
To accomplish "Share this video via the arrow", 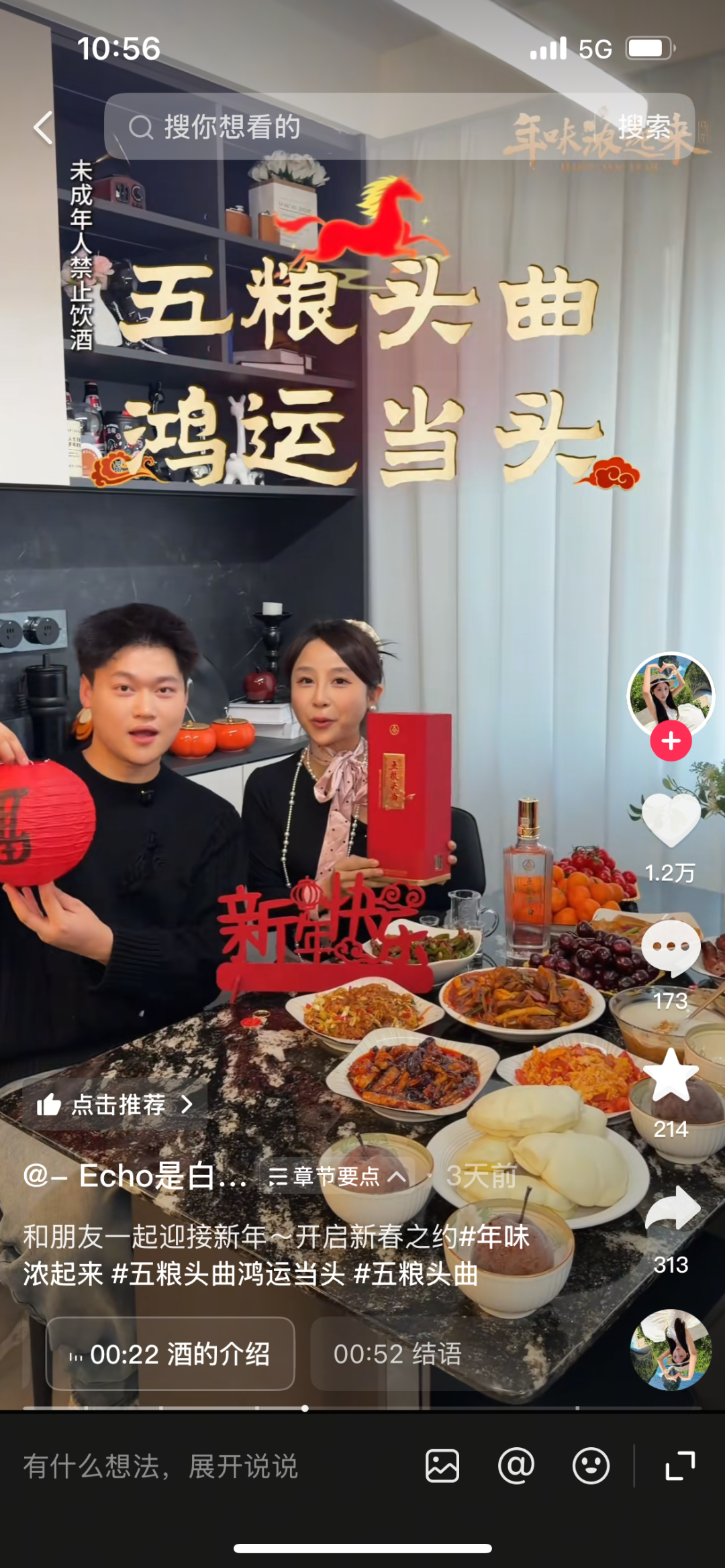I will coord(672,1208).
